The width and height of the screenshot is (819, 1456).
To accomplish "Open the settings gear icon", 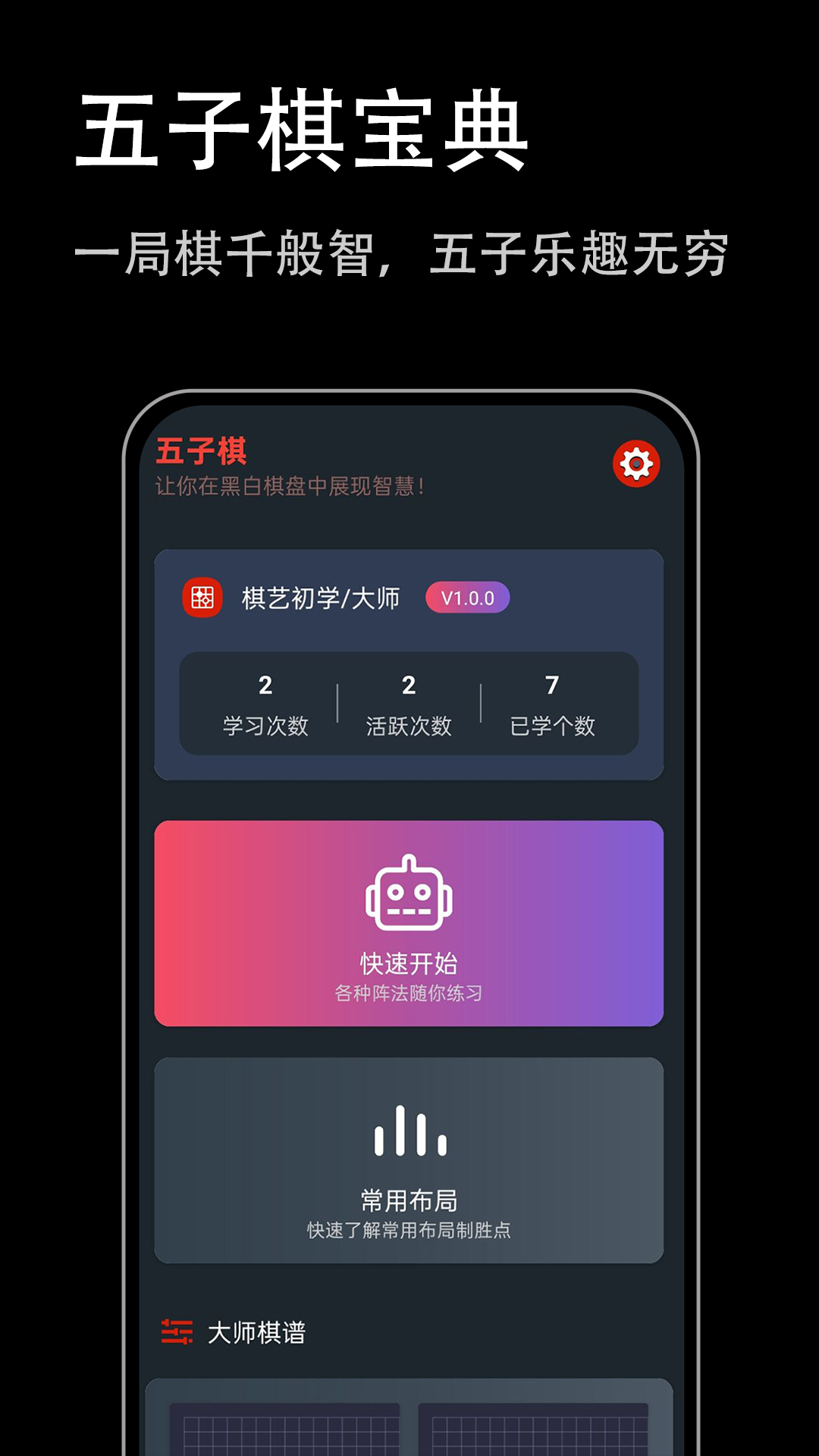I will 635,461.
